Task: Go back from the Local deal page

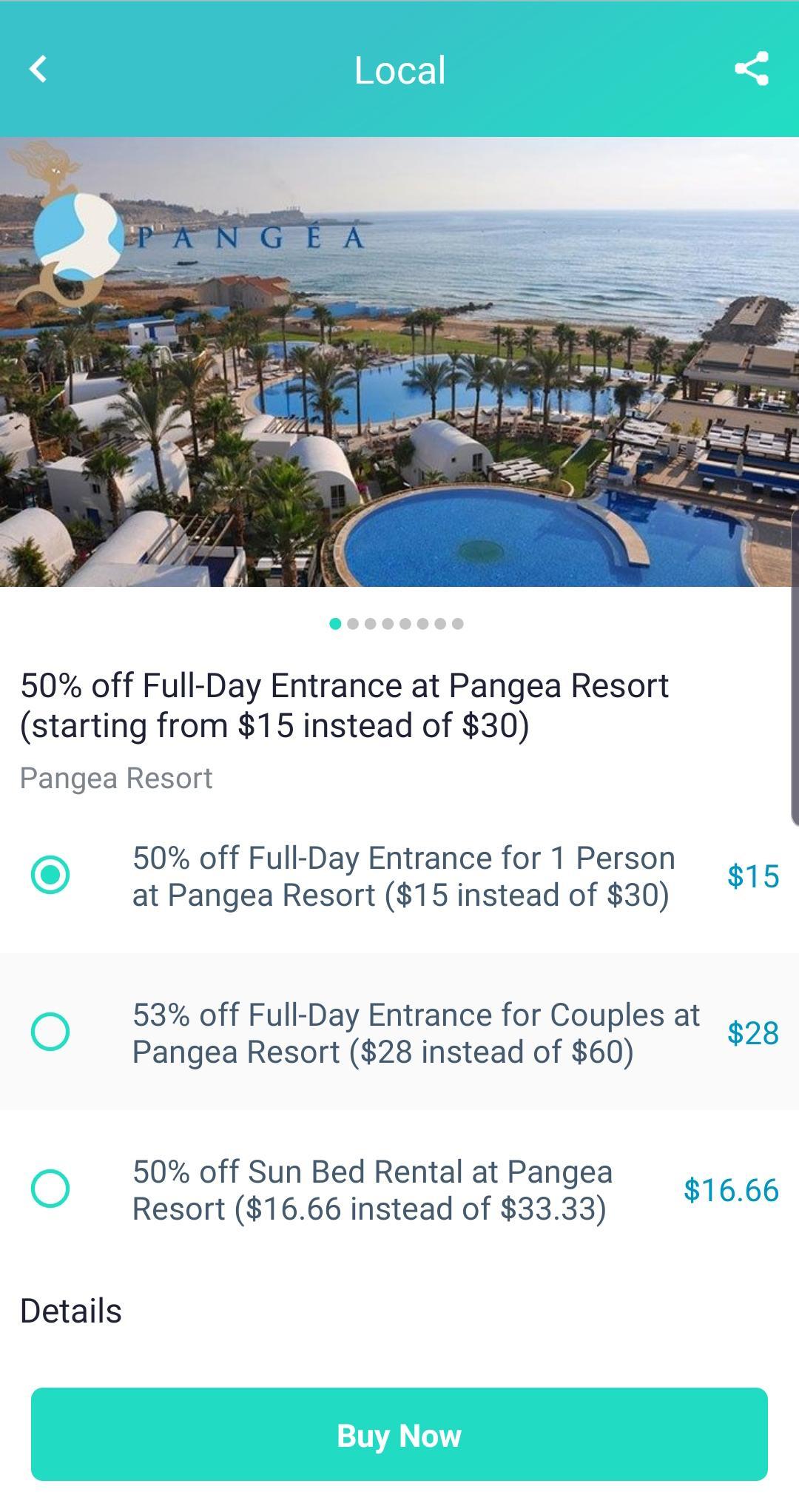Action: (38, 70)
